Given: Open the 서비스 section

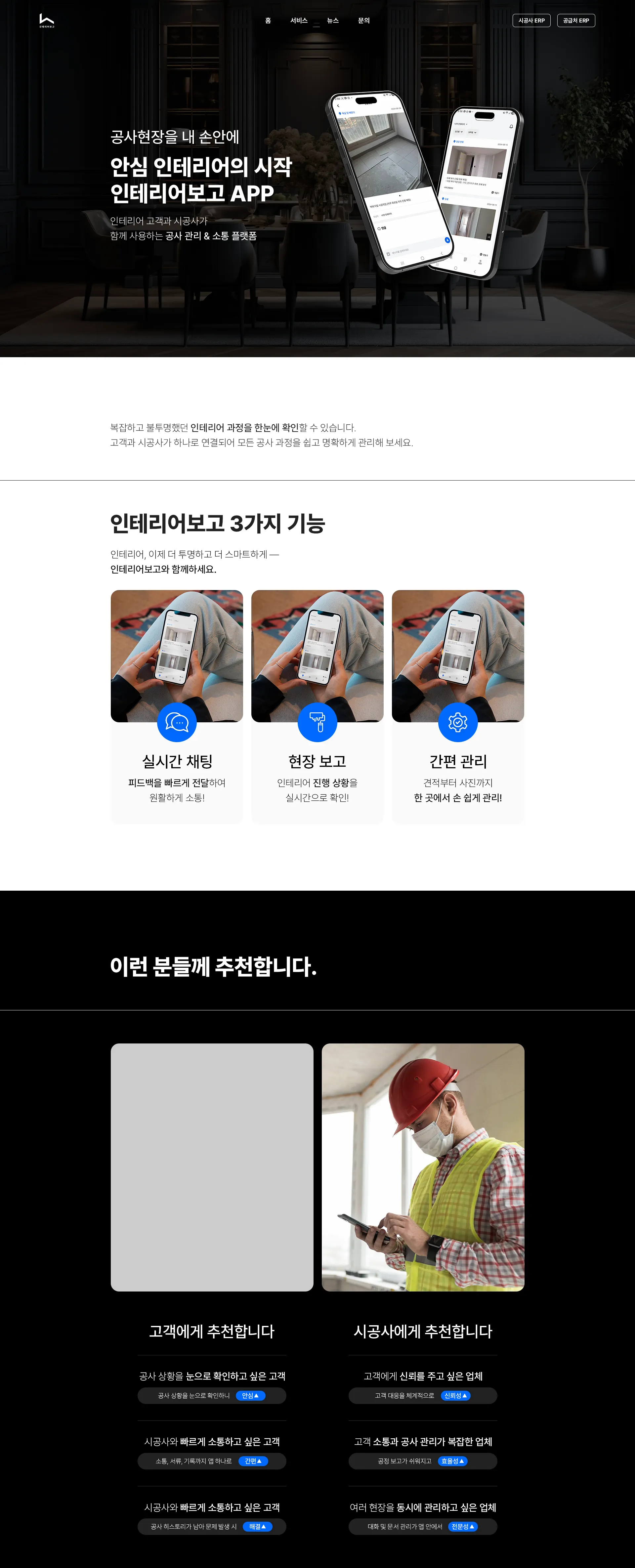Looking at the screenshot, I should coord(298,21).
